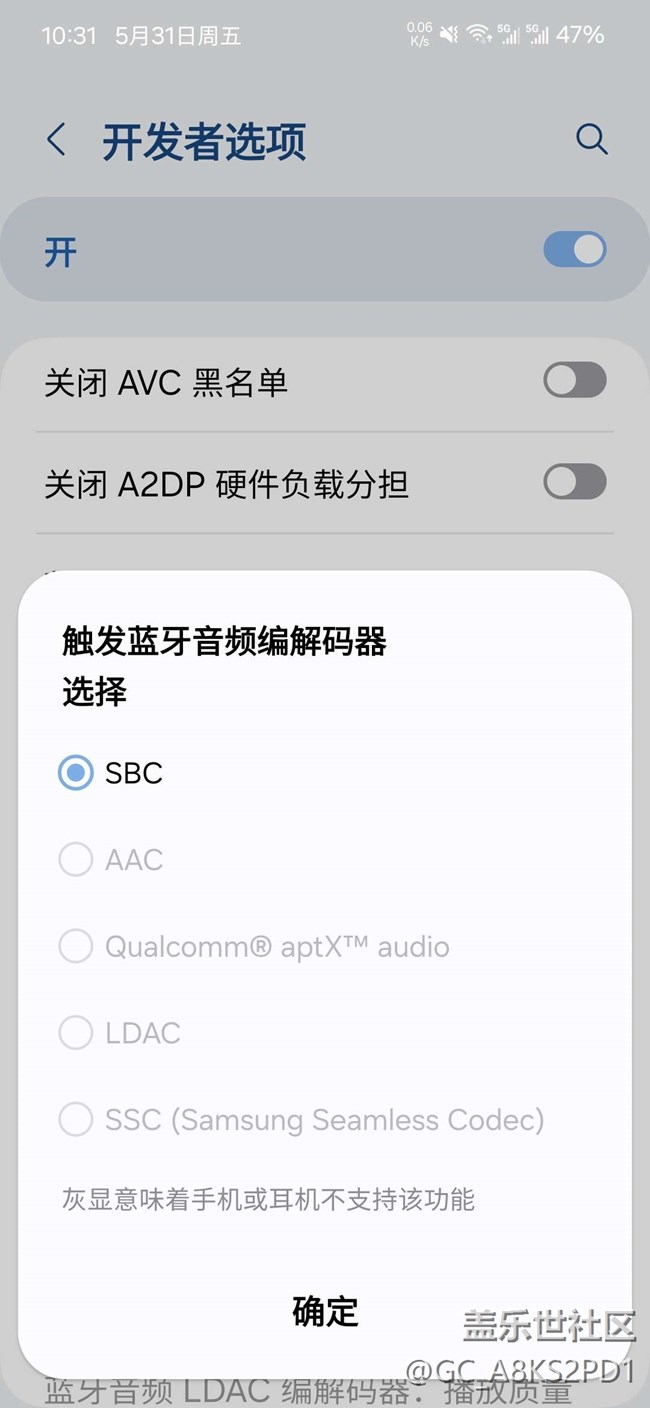Go back from 开发者选项
Viewport: 650px width, 1408px height.
pos(57,140)
